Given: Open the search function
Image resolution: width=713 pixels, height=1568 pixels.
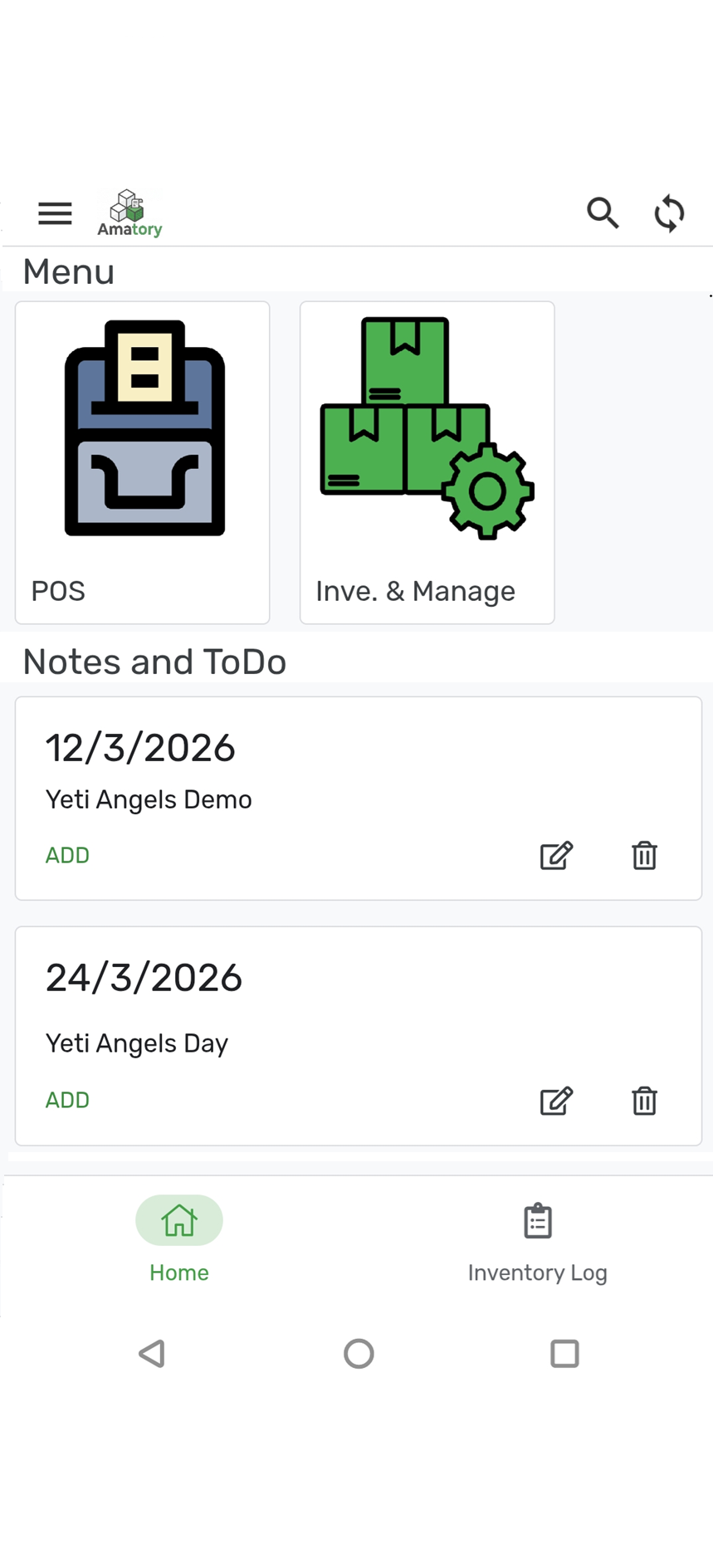Looking at the screenshot, I should pos(603,213).
